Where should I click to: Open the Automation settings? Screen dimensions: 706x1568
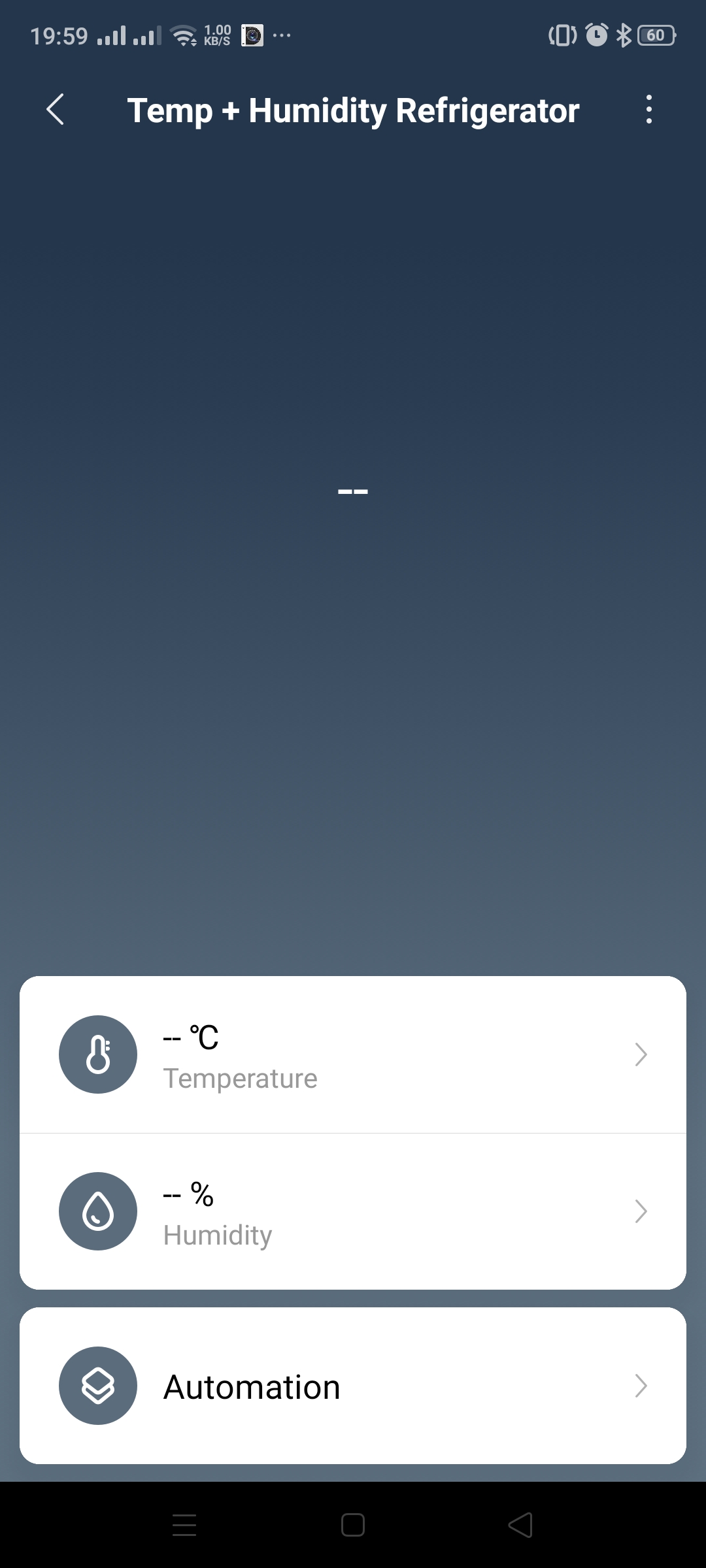353,1386
